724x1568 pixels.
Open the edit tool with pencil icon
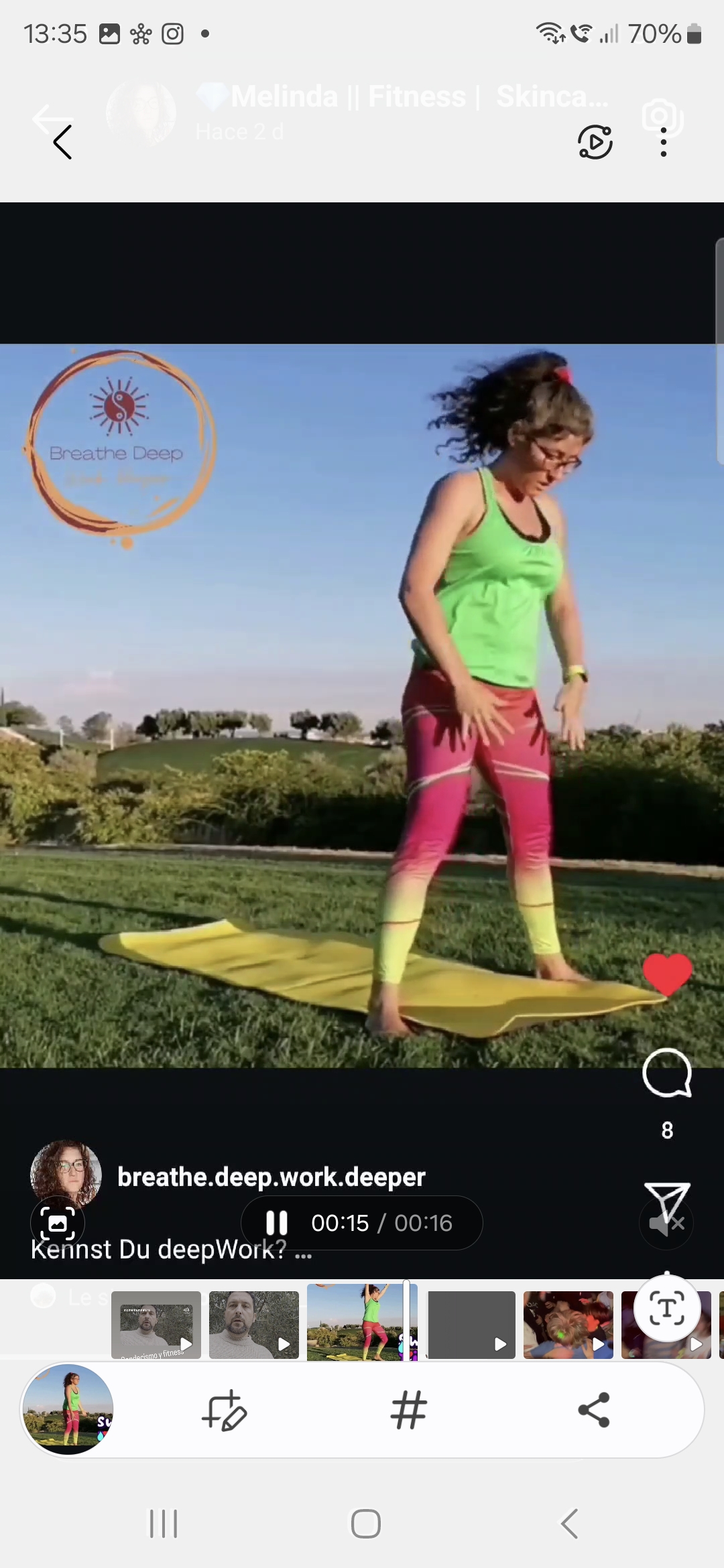tap(225, 1410)
